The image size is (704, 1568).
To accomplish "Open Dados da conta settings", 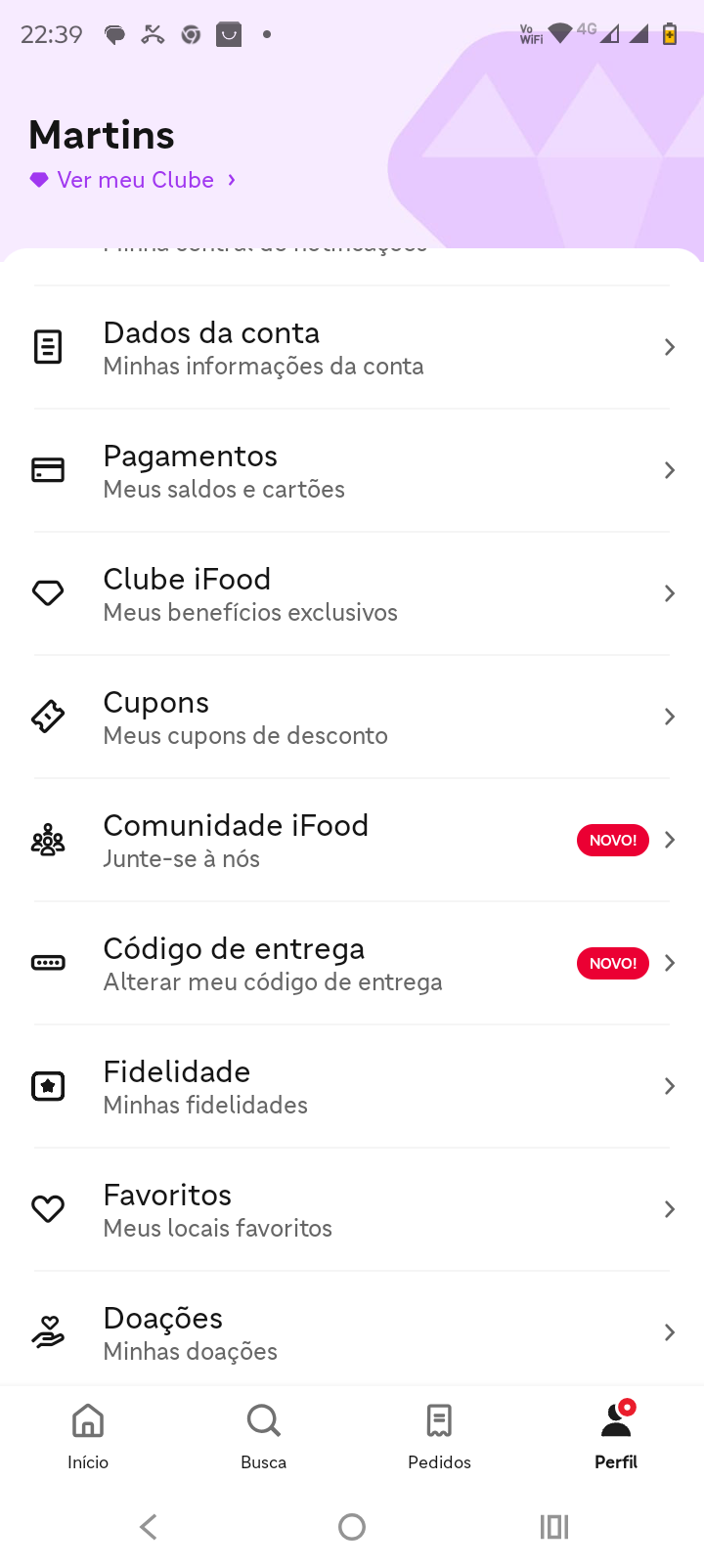I will pos(352,348).
